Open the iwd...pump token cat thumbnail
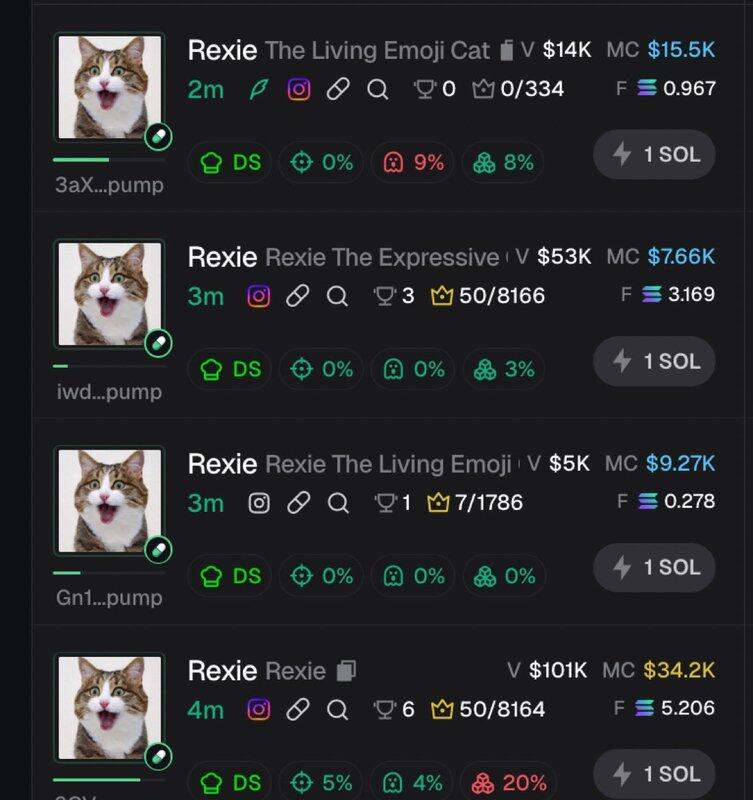Image resolution: width=753 pixels, height=800 pixels. [x=109, y=294]
